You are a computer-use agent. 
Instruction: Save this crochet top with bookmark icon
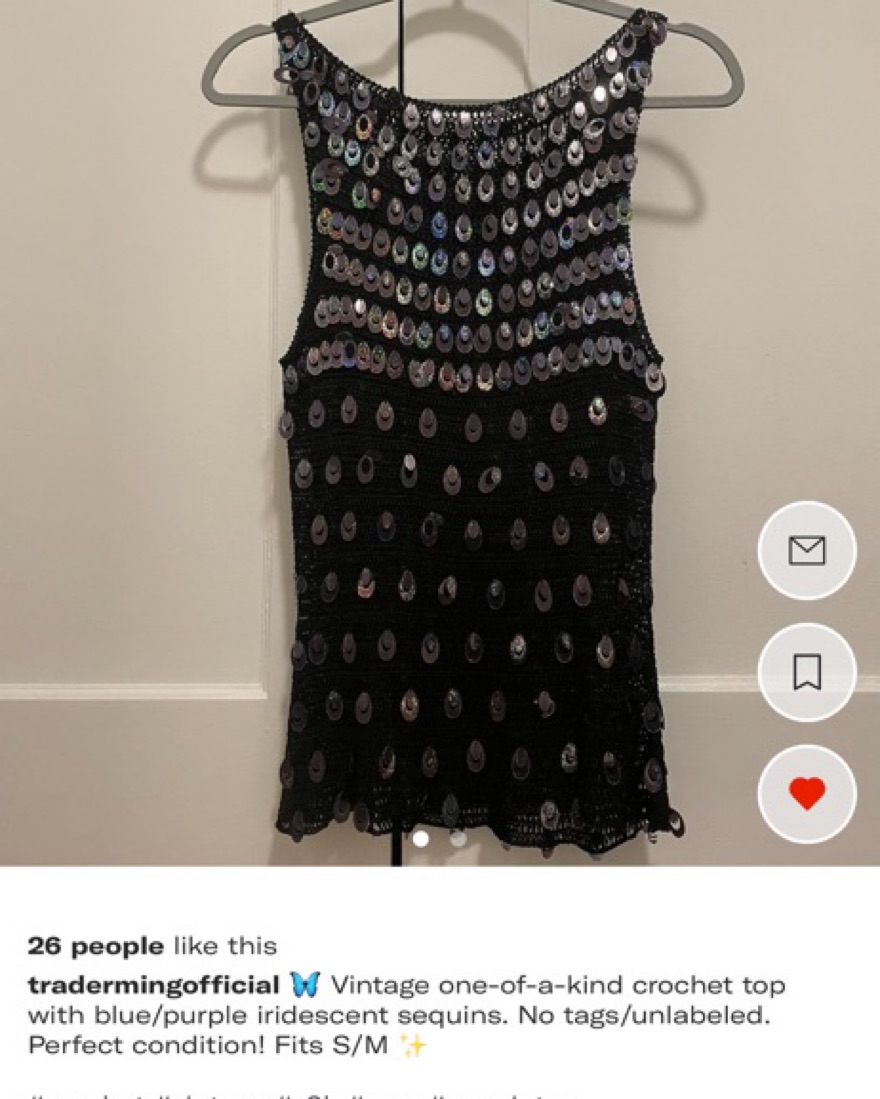click(807, 672)
